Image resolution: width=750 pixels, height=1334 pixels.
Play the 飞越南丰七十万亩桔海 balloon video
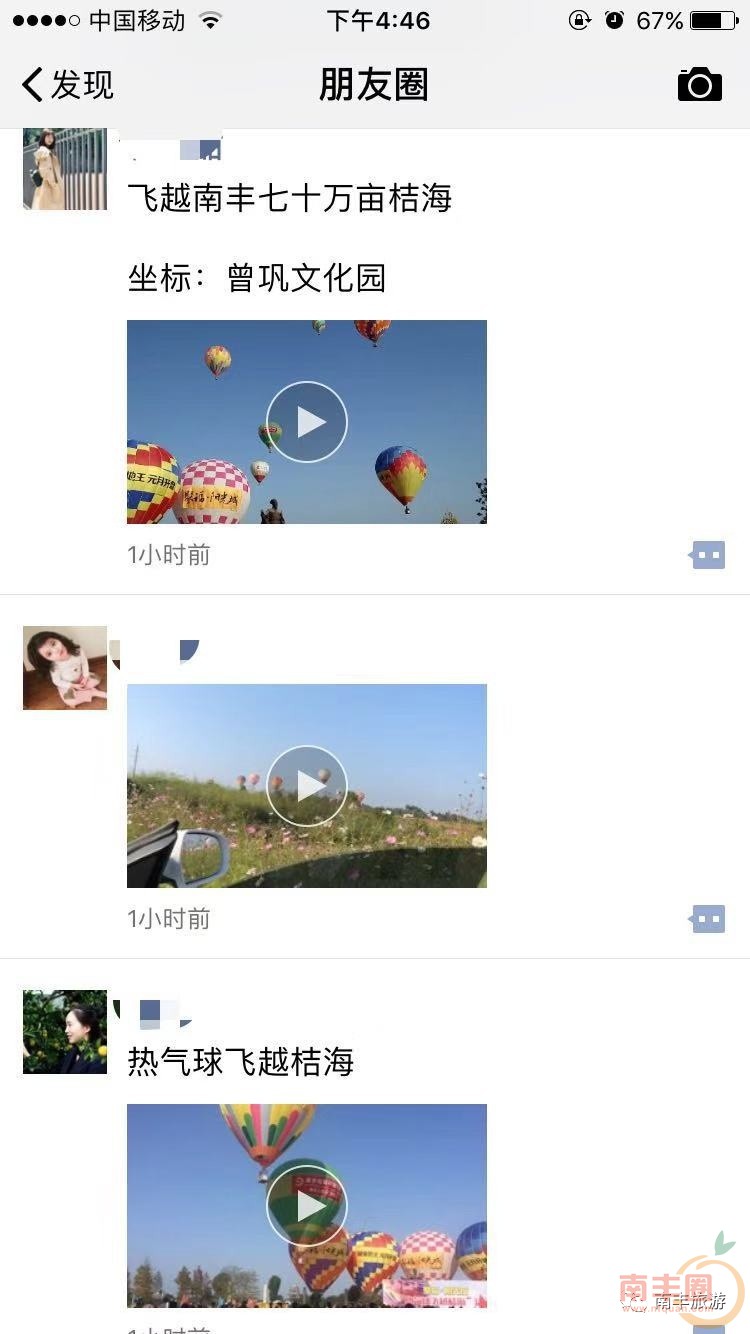[307, 422]
